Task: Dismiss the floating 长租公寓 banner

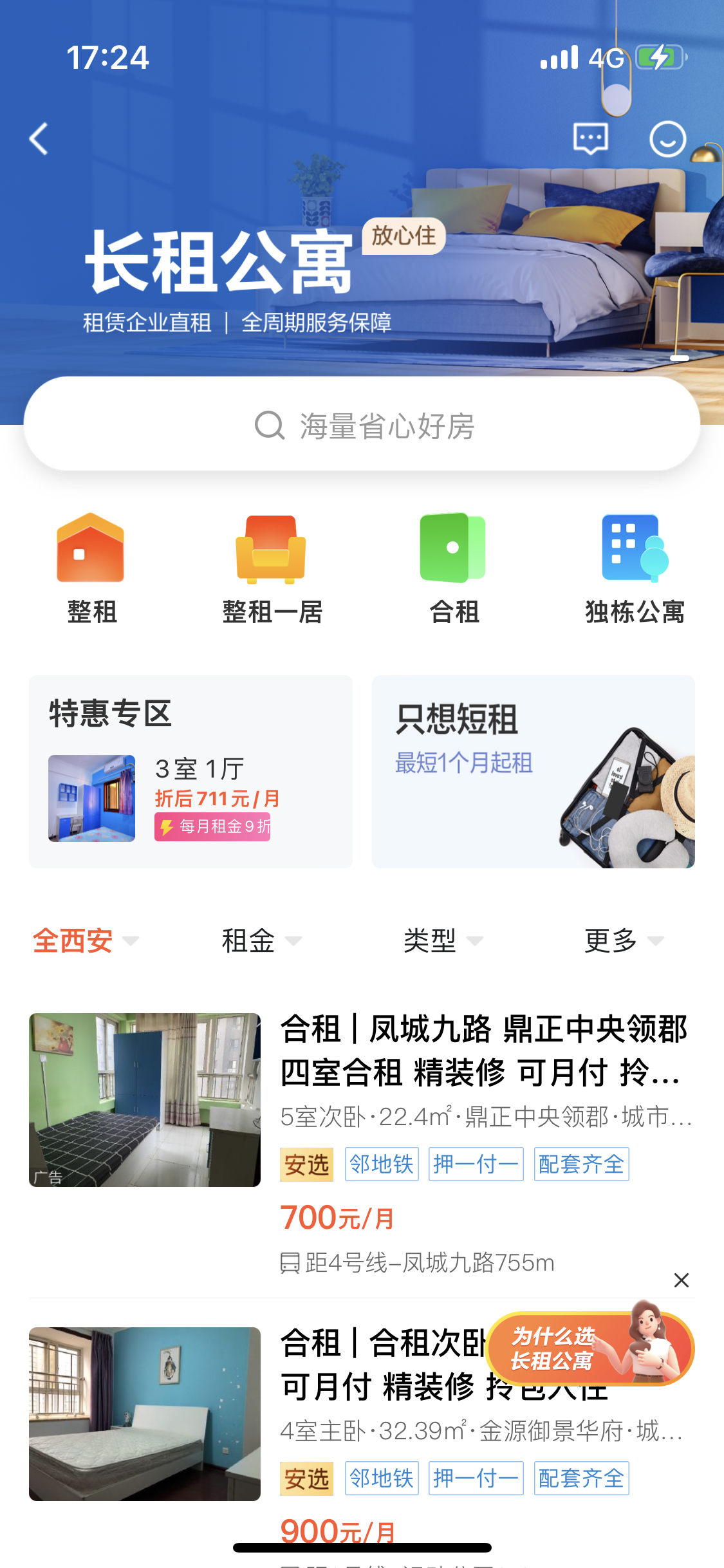Action: (681, 1280)
